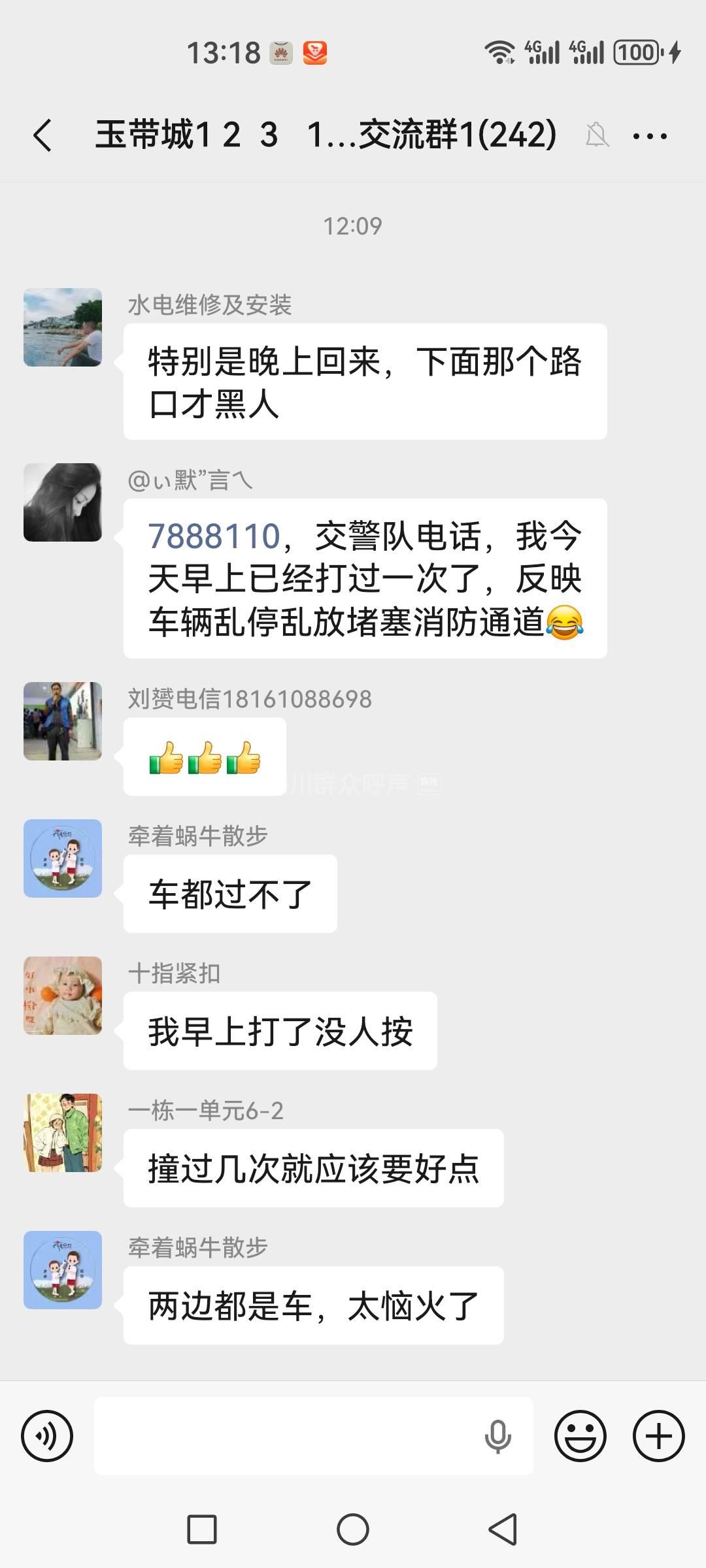The height and width of the screenshot is (1568, 706).
Task: Switch to voice message input
Action: [47, 1436]
